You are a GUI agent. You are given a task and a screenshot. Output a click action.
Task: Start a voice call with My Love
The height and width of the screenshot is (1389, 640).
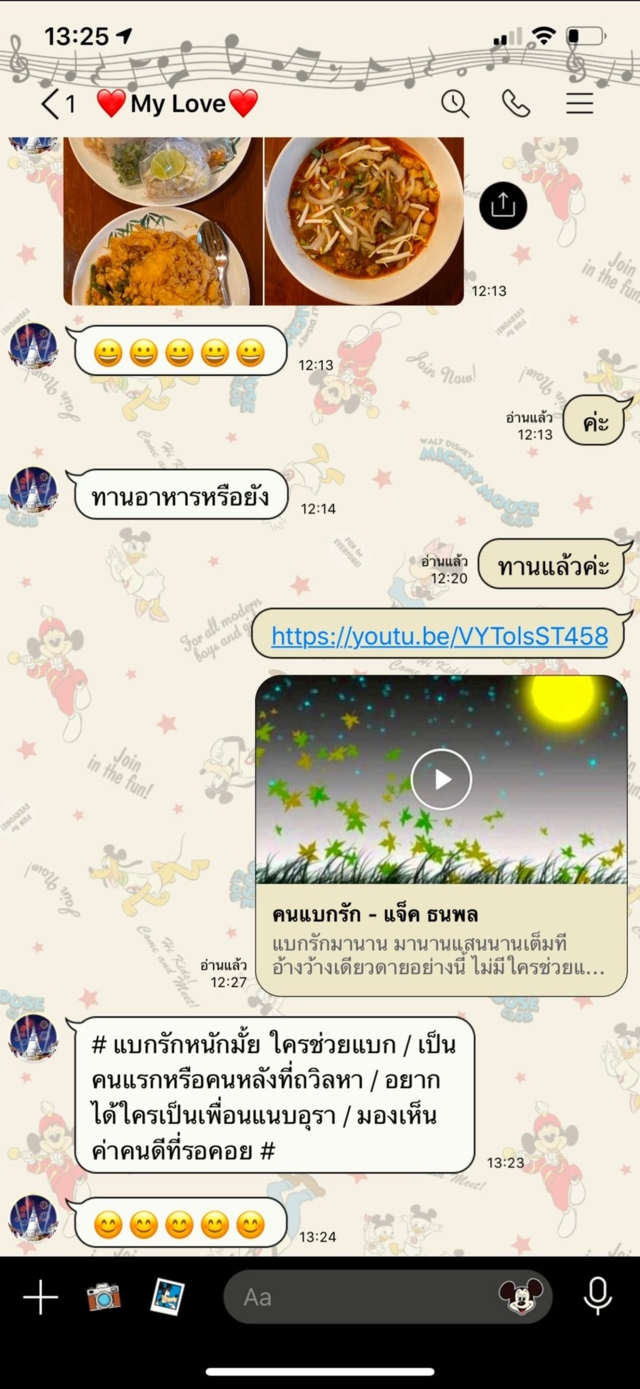click(x=516, y=103)
